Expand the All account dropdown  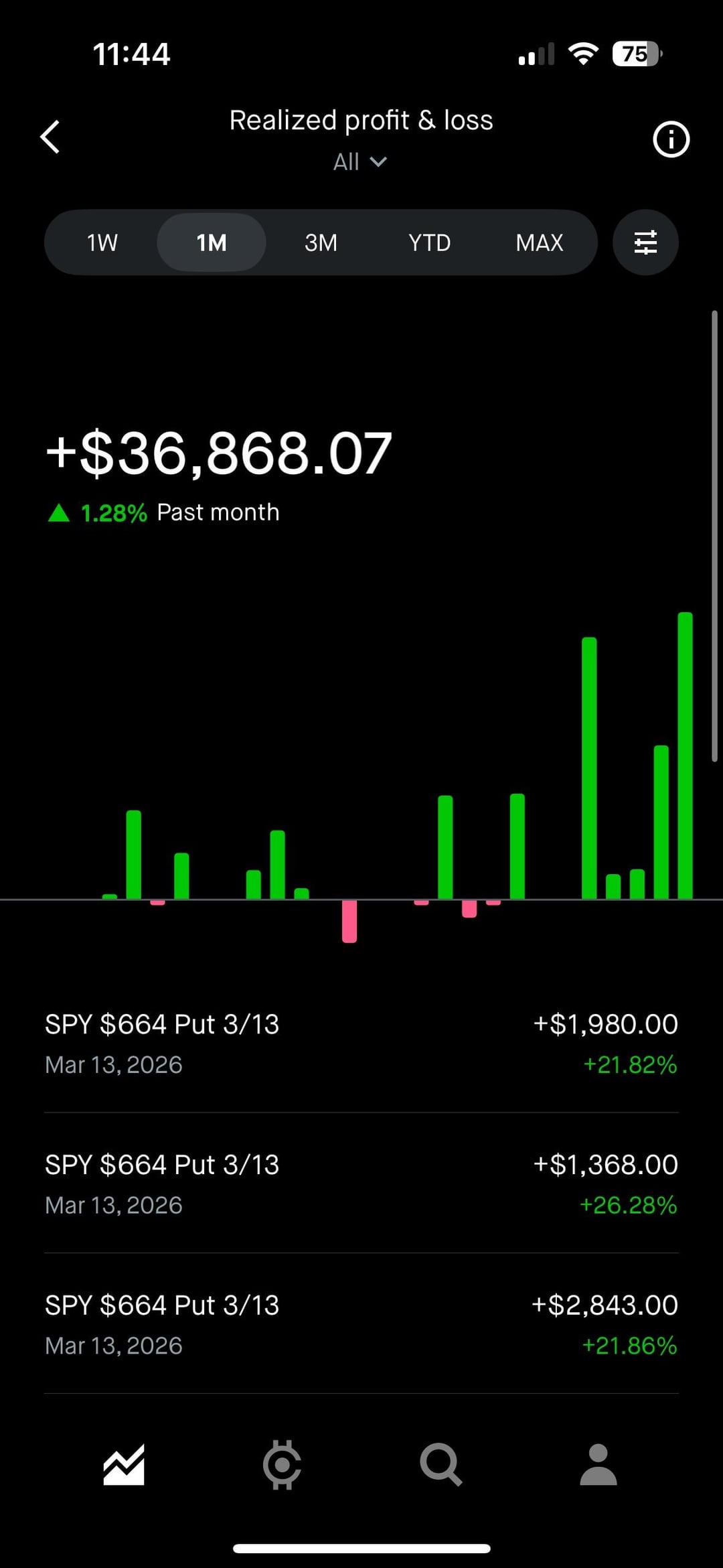click(360, 161)
